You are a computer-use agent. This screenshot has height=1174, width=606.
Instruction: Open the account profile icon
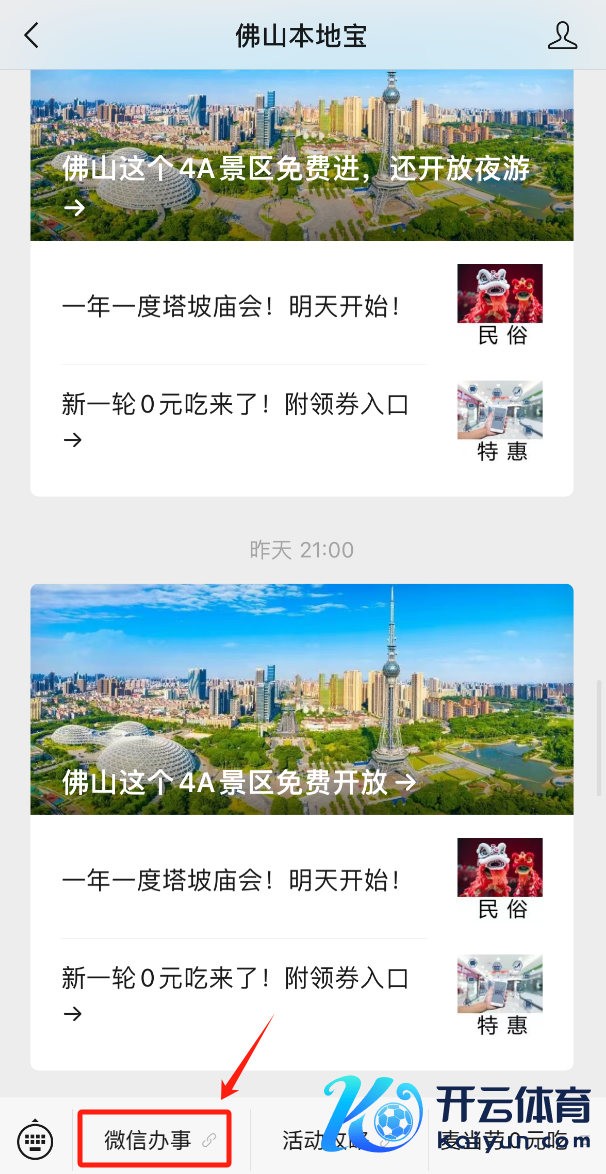click(563, 36)
